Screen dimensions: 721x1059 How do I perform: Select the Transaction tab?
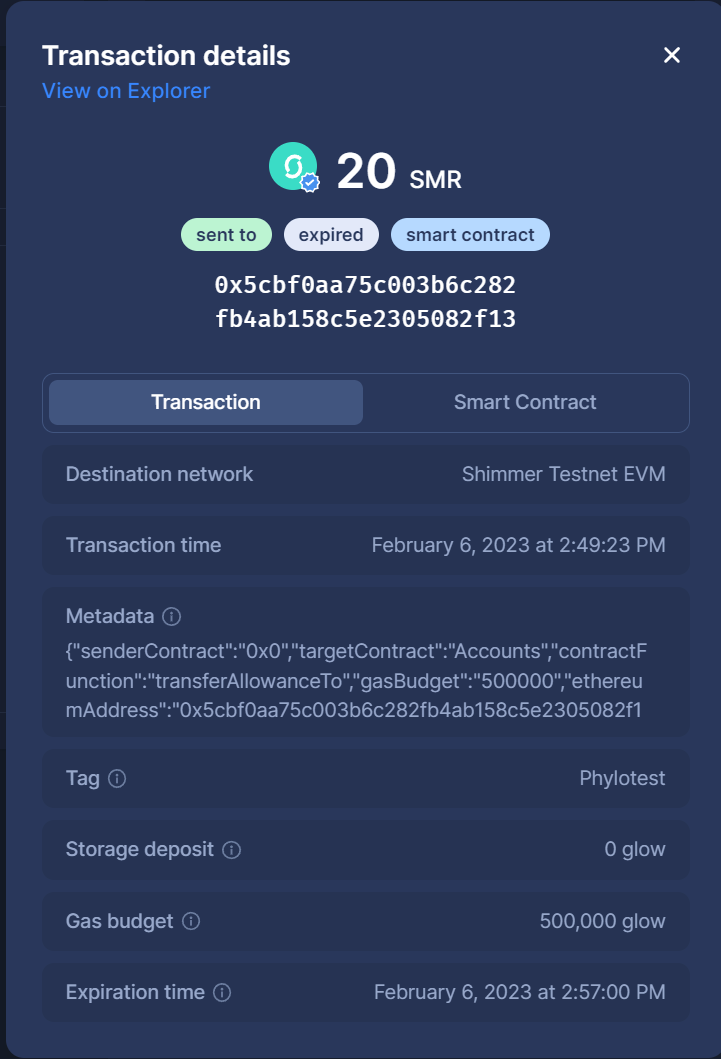coord(205,402)
